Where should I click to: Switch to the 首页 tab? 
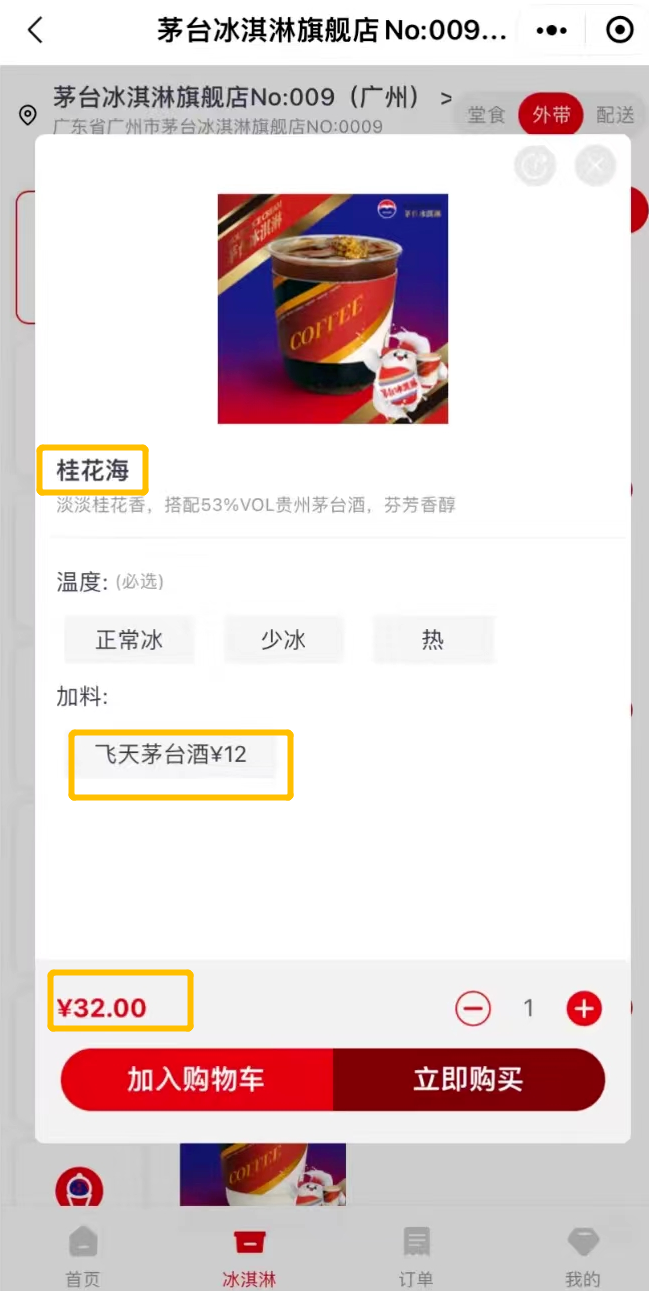[x=82, y=1255]
